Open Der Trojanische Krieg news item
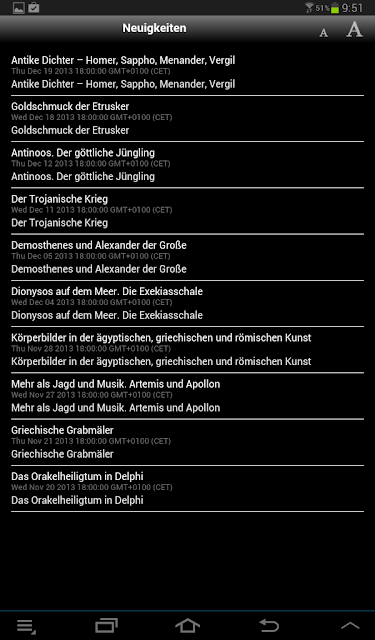Screen dimensions: 375x640 pyautogui.click(x=187, y=211)
